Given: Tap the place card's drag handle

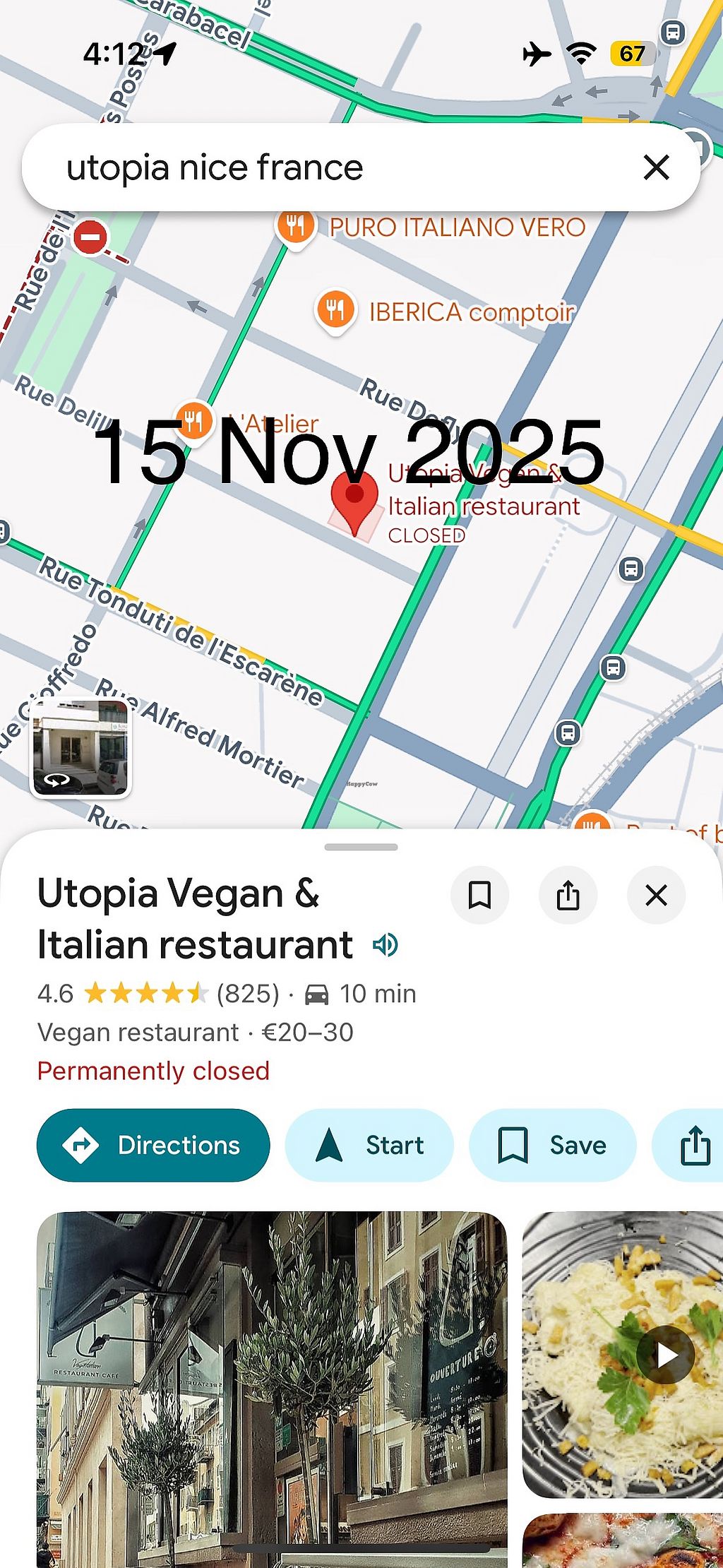Looking at the screenshot, I should tap(361, 847).
